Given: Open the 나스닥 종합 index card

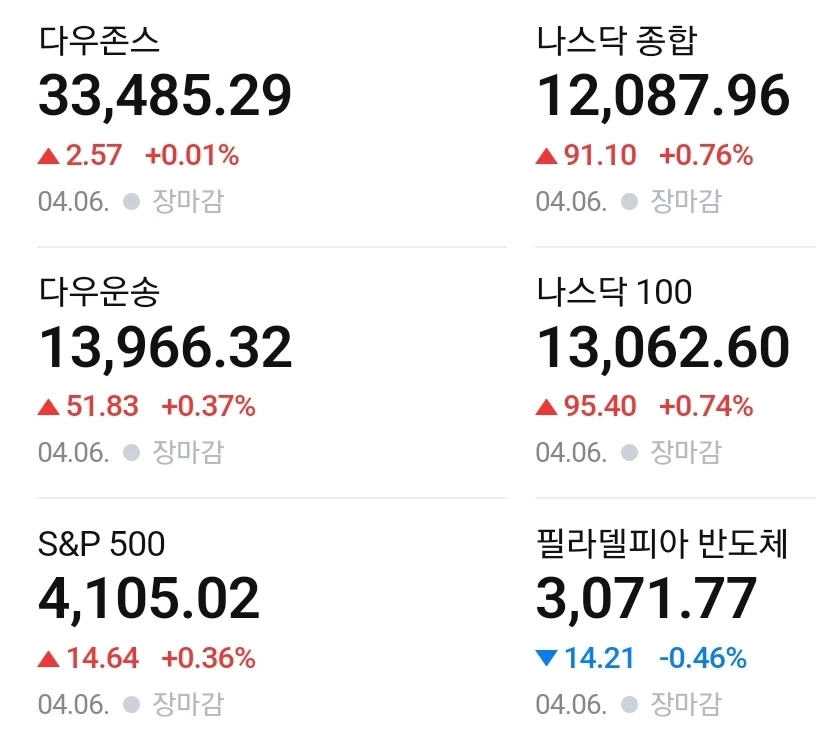Looking at the screenshot, I should point(675,123).
